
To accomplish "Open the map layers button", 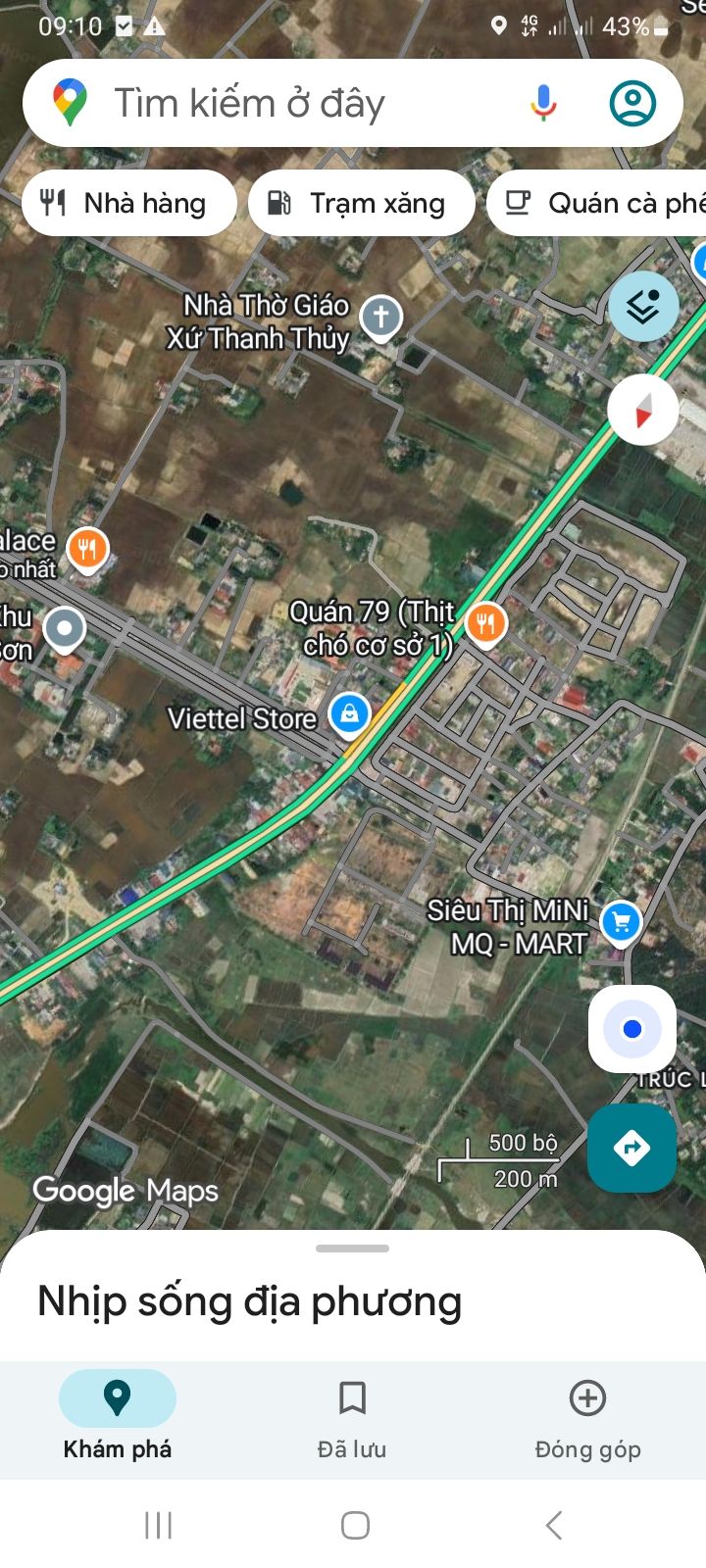I will tap(643, 307).
